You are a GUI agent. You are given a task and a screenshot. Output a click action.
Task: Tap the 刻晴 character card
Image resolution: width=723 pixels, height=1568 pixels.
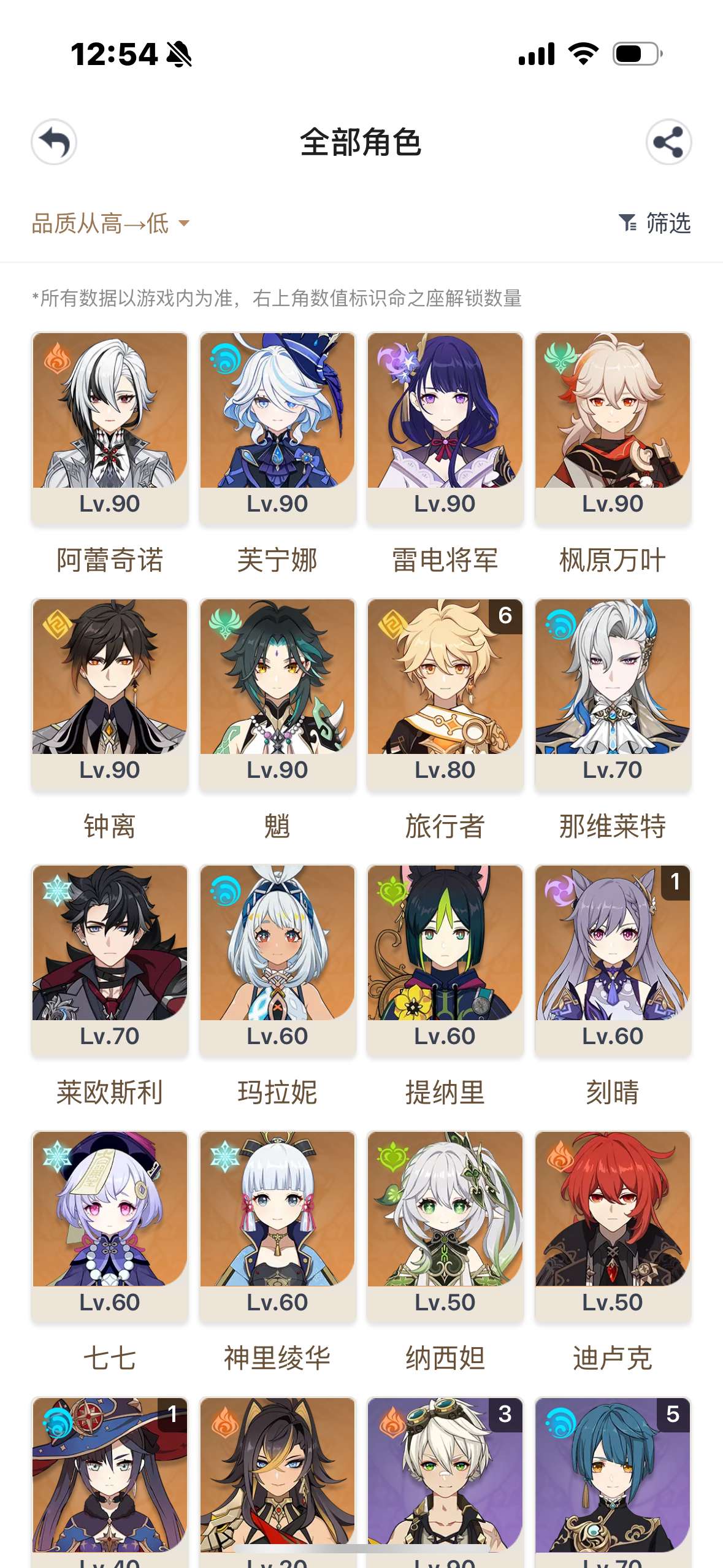click(x=613, y=961)
